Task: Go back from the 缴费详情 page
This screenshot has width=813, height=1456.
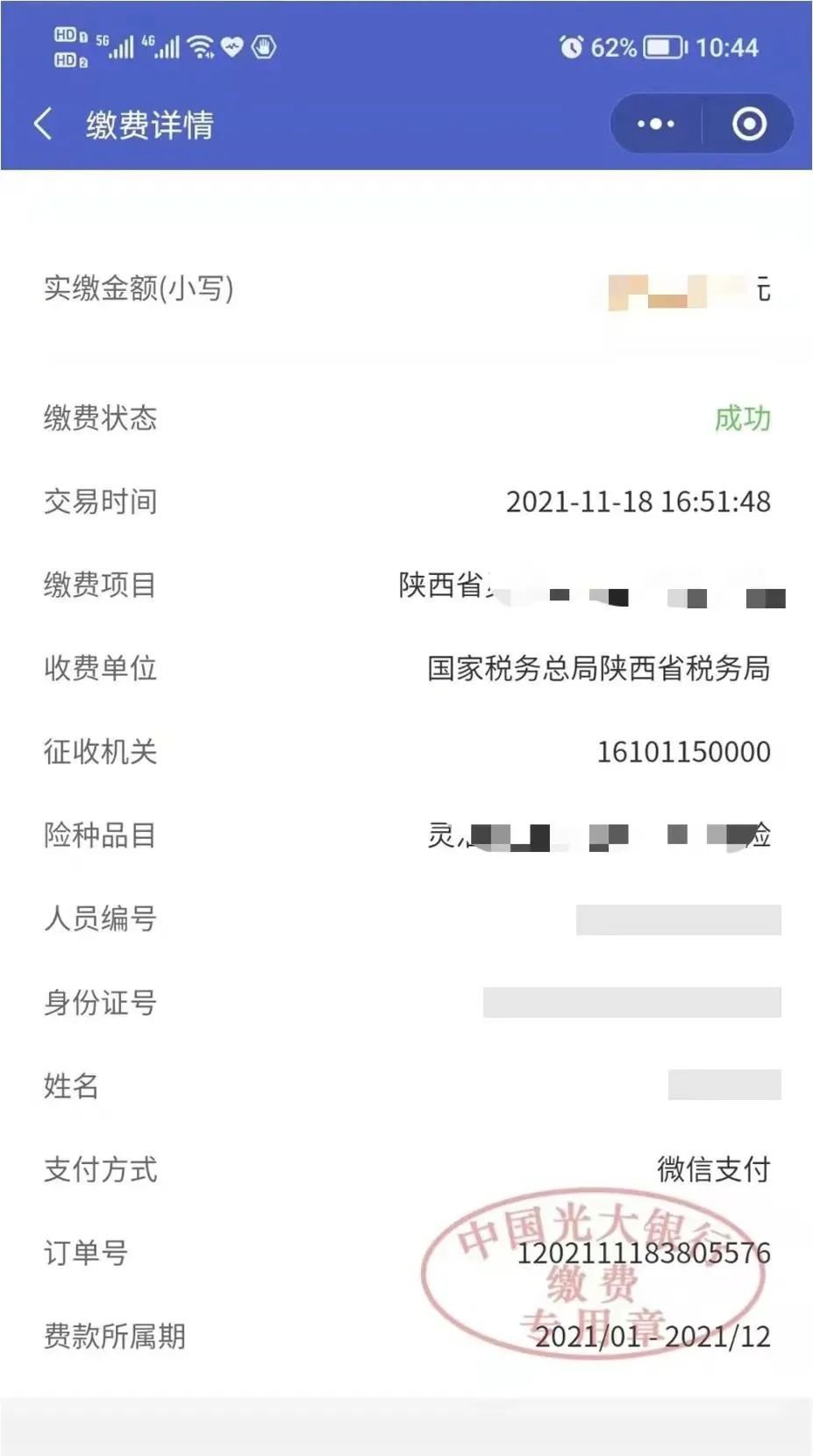Action: coord(42,124)
